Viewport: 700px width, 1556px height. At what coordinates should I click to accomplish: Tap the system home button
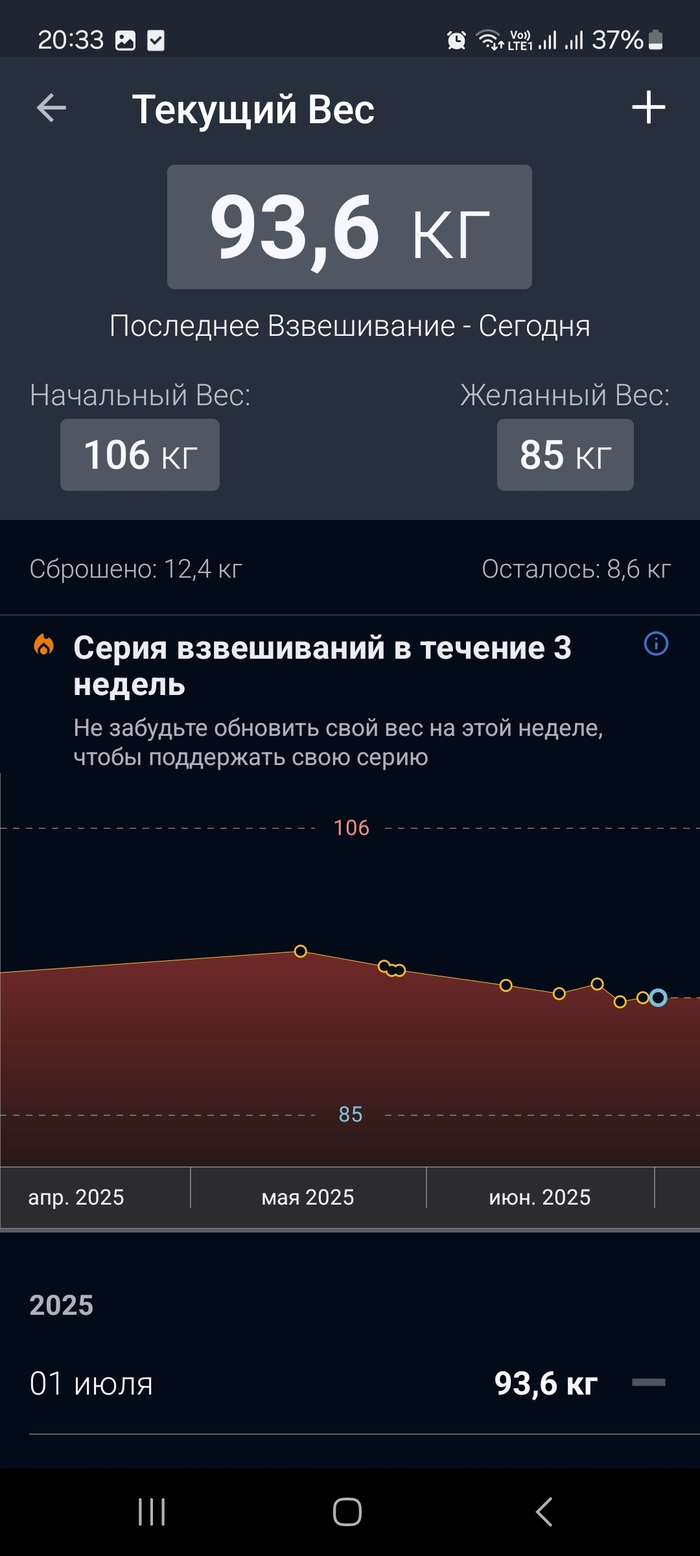347,1511
